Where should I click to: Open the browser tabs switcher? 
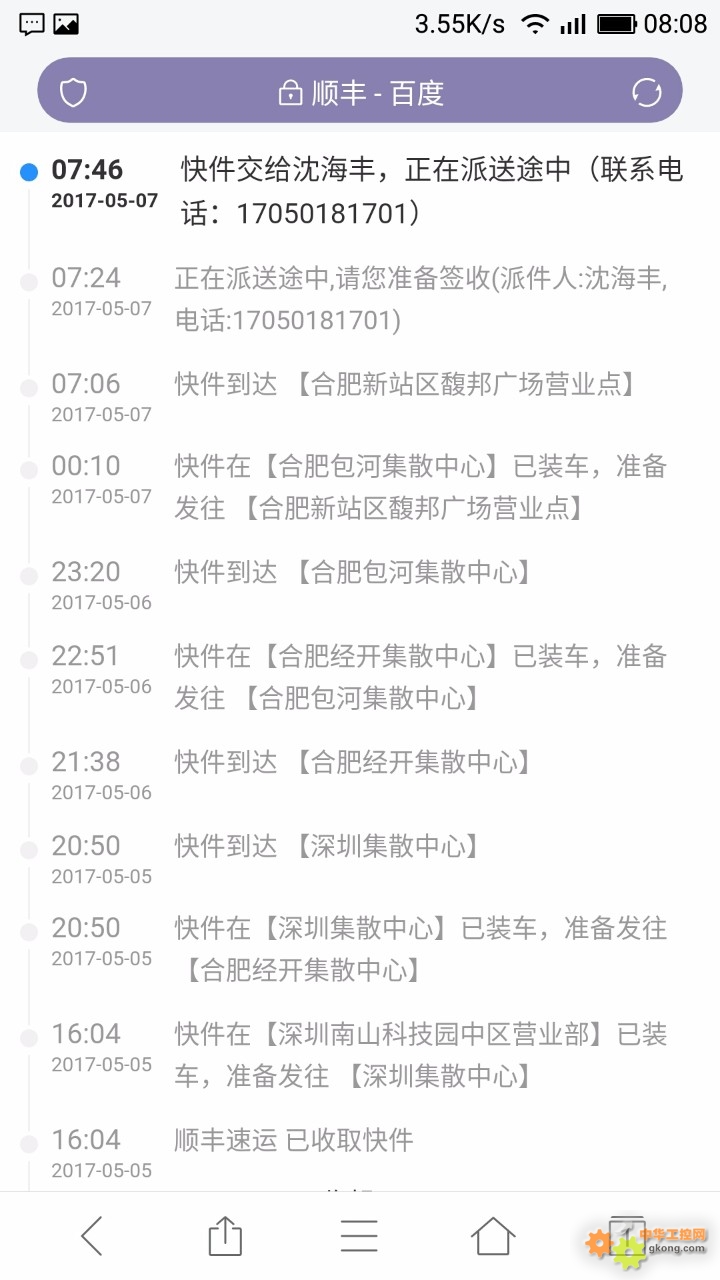tap(627, 1236)
